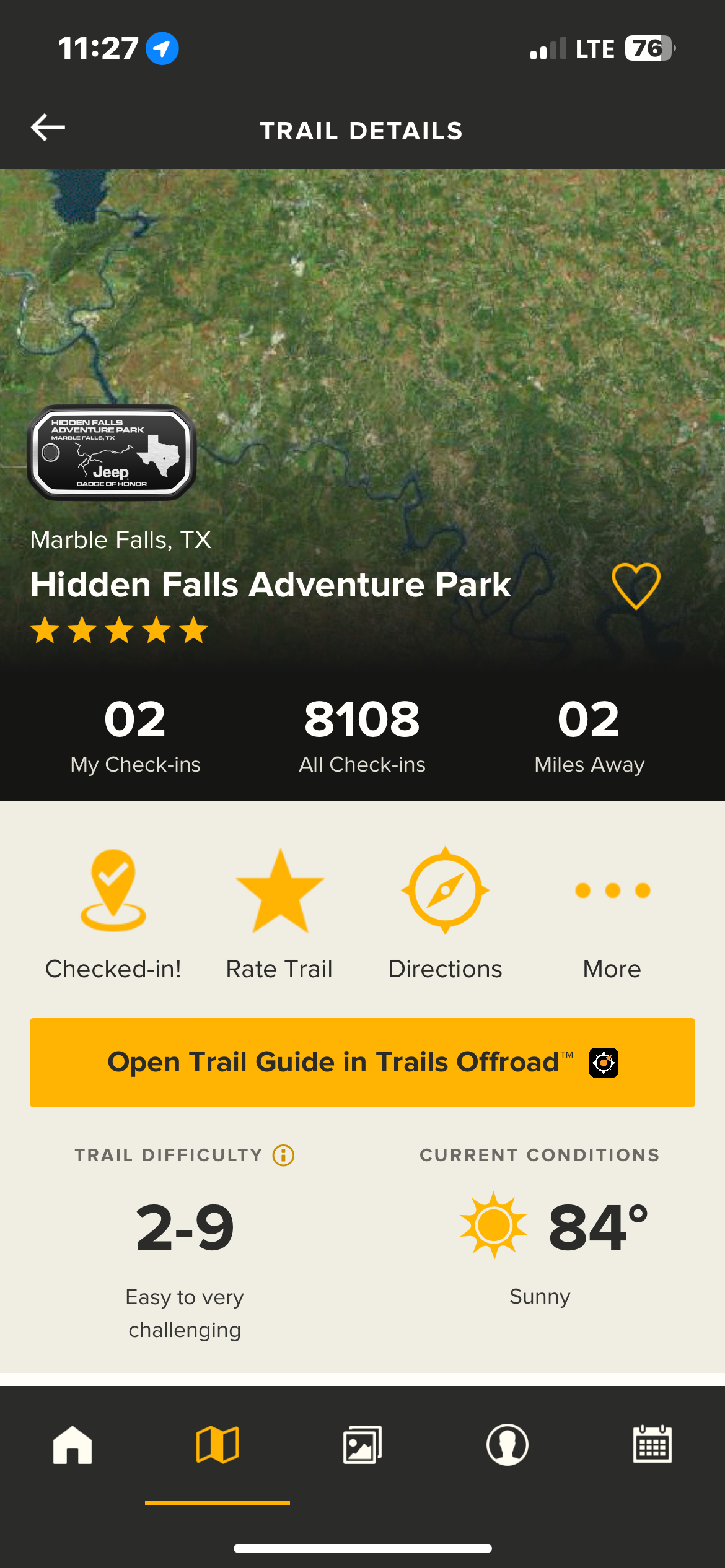Show trail difficulty info
Image resolution: width=725 pixels, height=1568 pixels.
coord(284,1155)
